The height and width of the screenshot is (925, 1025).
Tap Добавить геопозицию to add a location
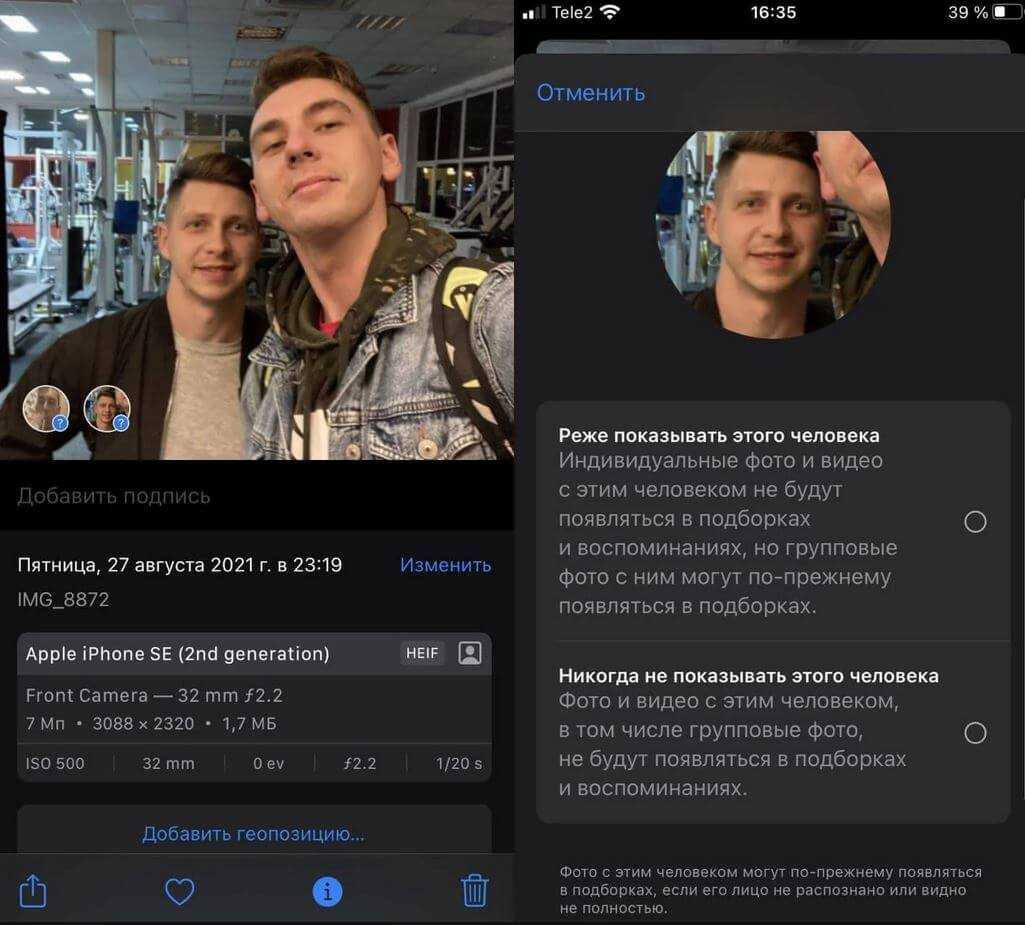click(253, 834)
